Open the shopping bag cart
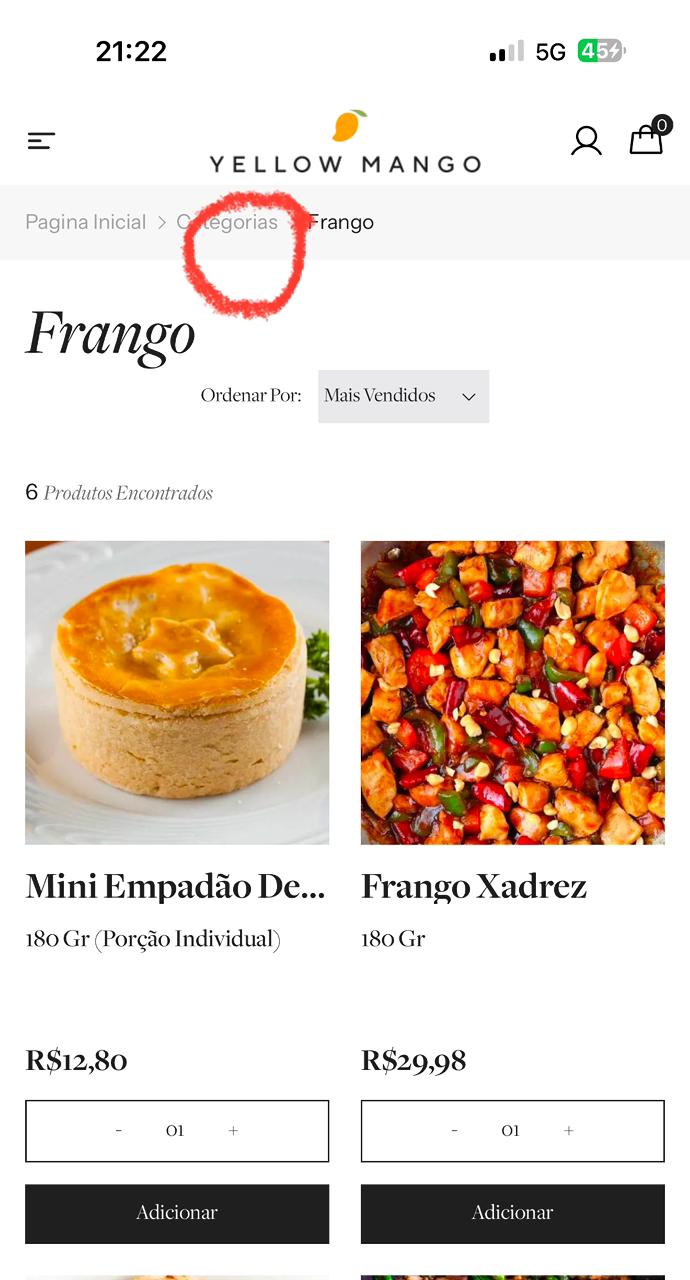This screenshot has height=1280, width=690. coord(646,140)
